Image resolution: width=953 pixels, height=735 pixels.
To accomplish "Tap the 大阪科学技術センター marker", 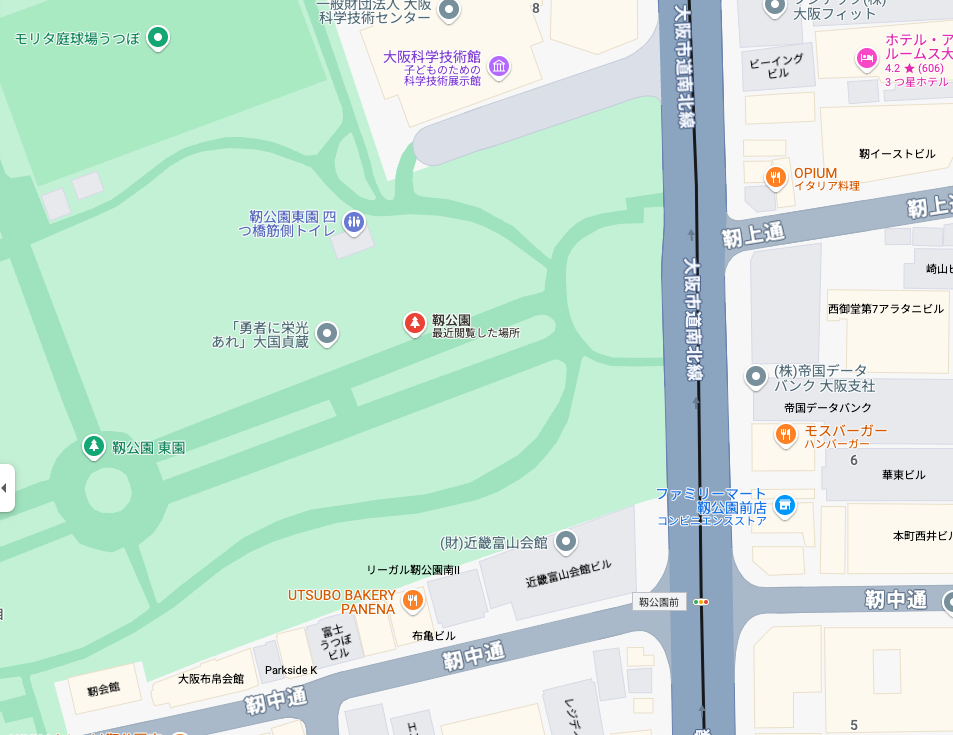I will click(x=449, y=10).
